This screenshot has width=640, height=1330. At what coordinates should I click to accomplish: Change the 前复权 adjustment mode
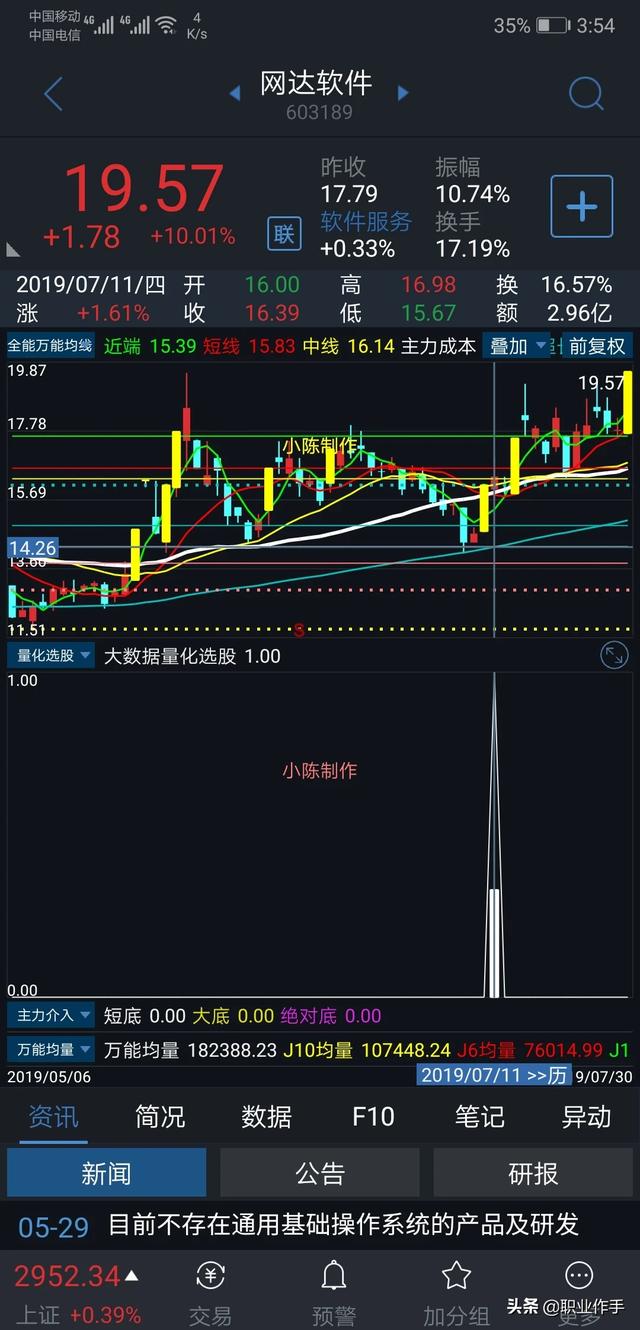point(597,346)
